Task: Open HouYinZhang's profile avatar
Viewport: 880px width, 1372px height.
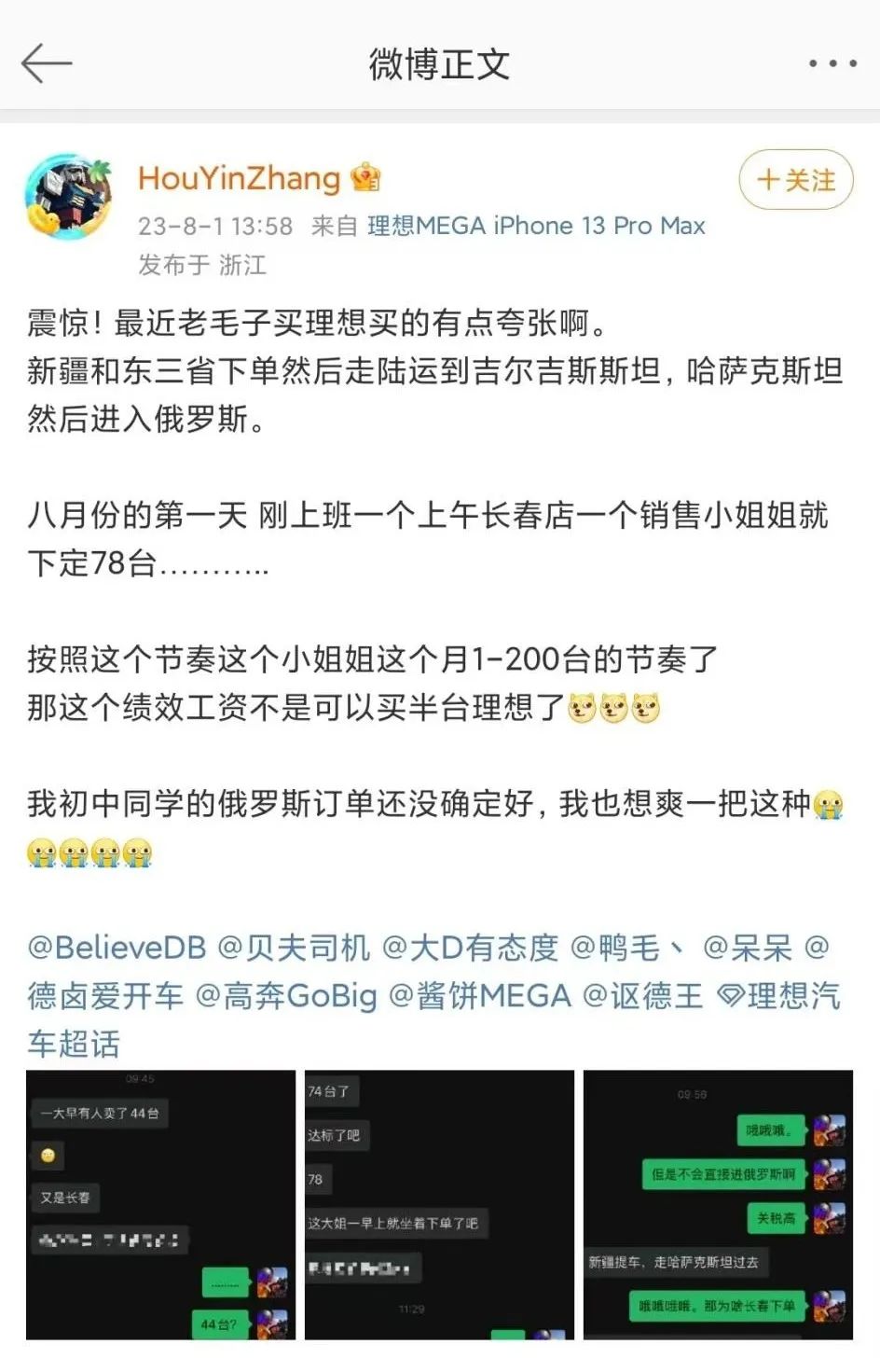Action: click(70, 199)
